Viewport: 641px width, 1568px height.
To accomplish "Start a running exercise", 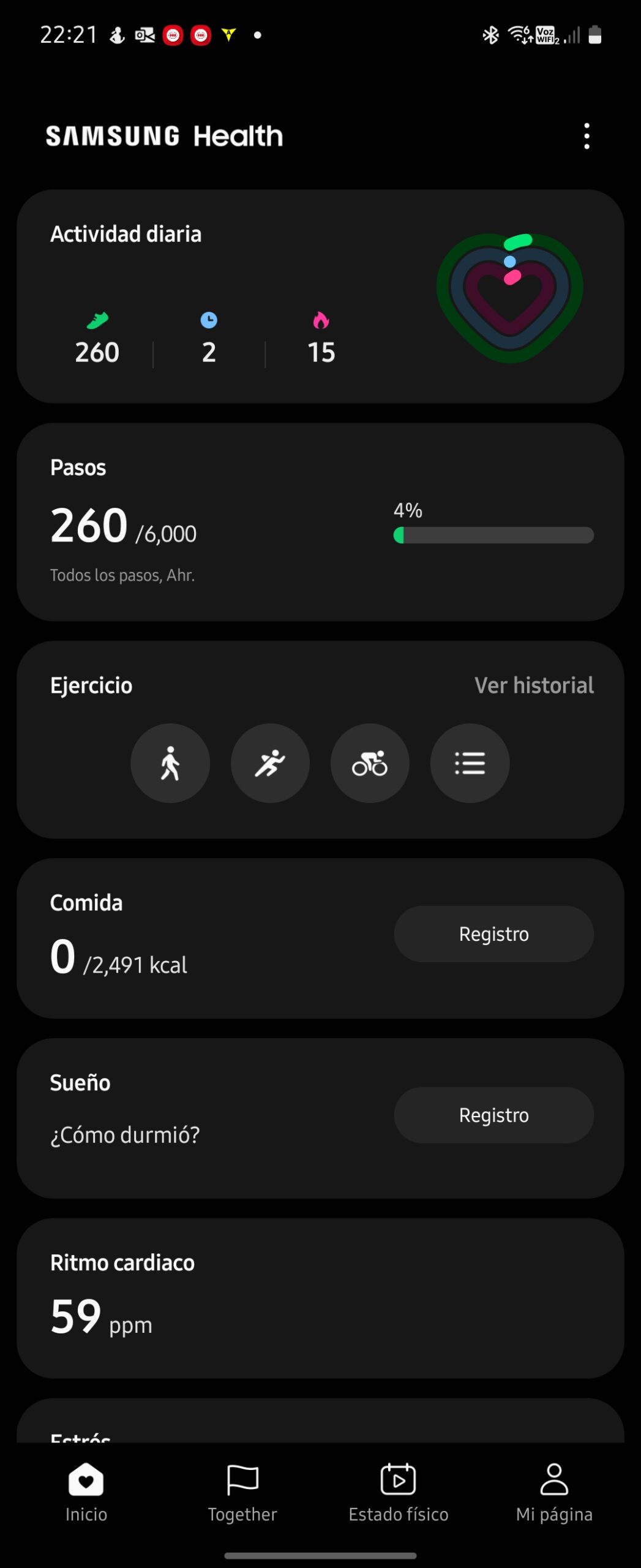I will click(270, 763).
